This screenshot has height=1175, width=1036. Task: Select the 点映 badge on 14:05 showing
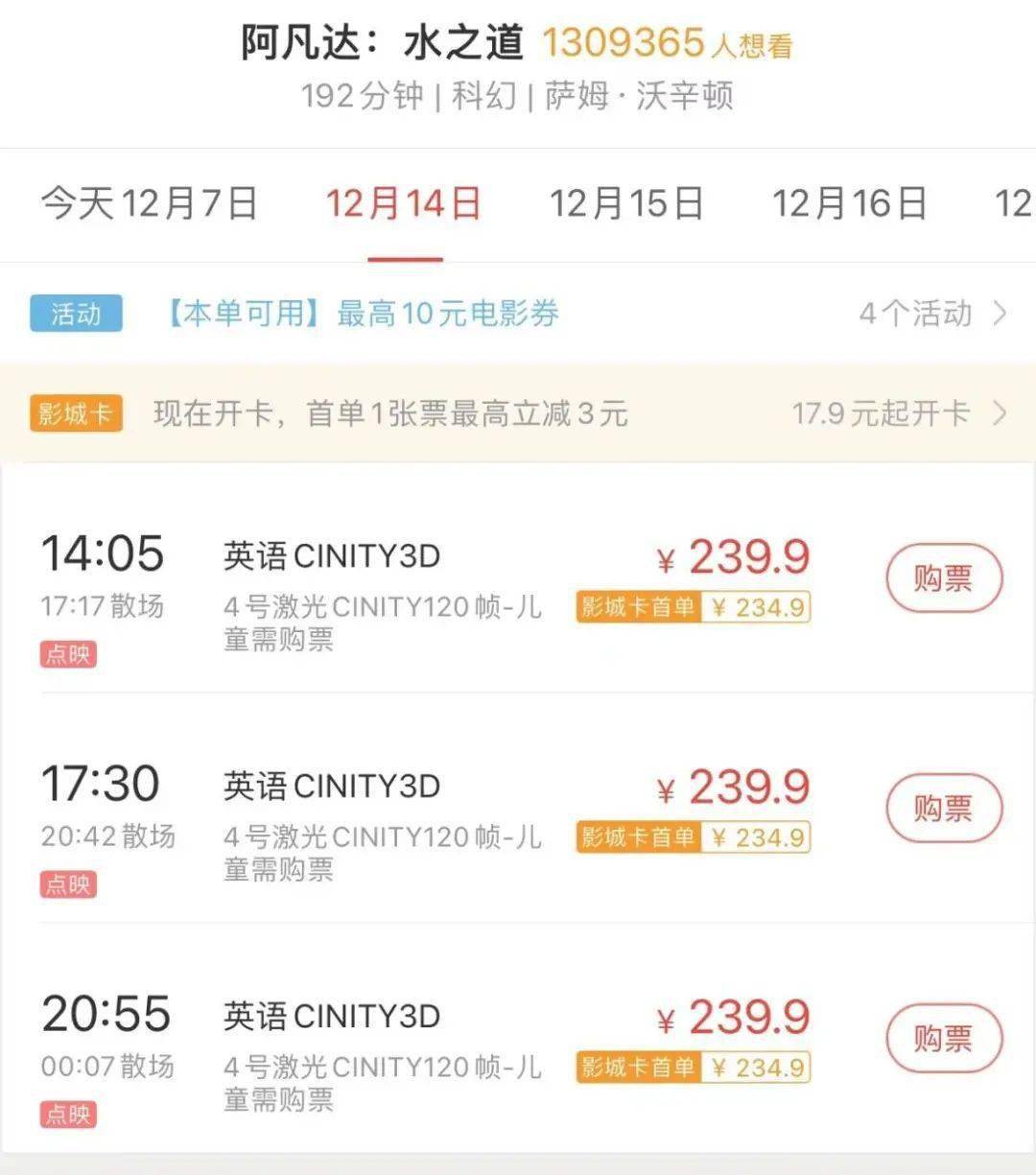pyautogui.click(x=68, y=655)
